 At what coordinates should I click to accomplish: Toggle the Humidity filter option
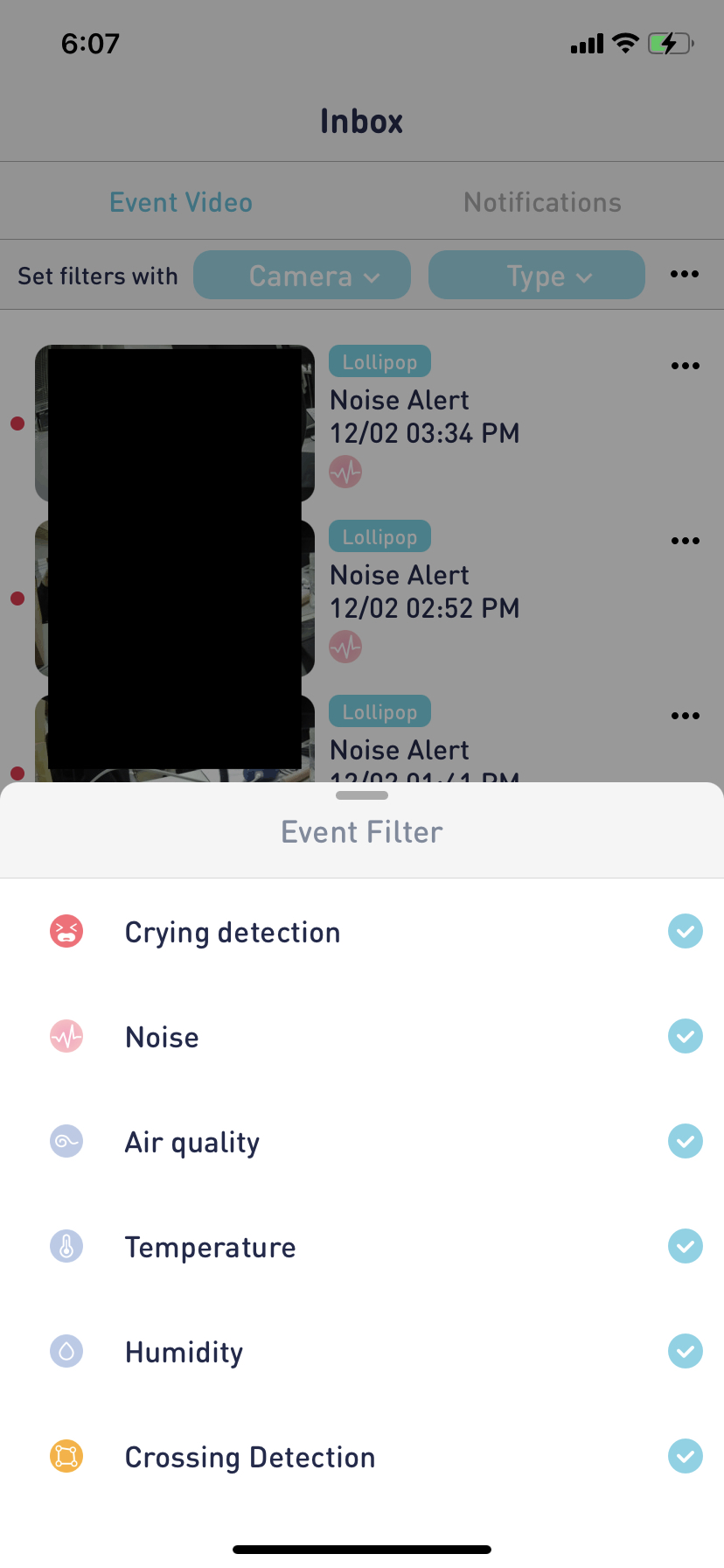(x=686, y=1351)
